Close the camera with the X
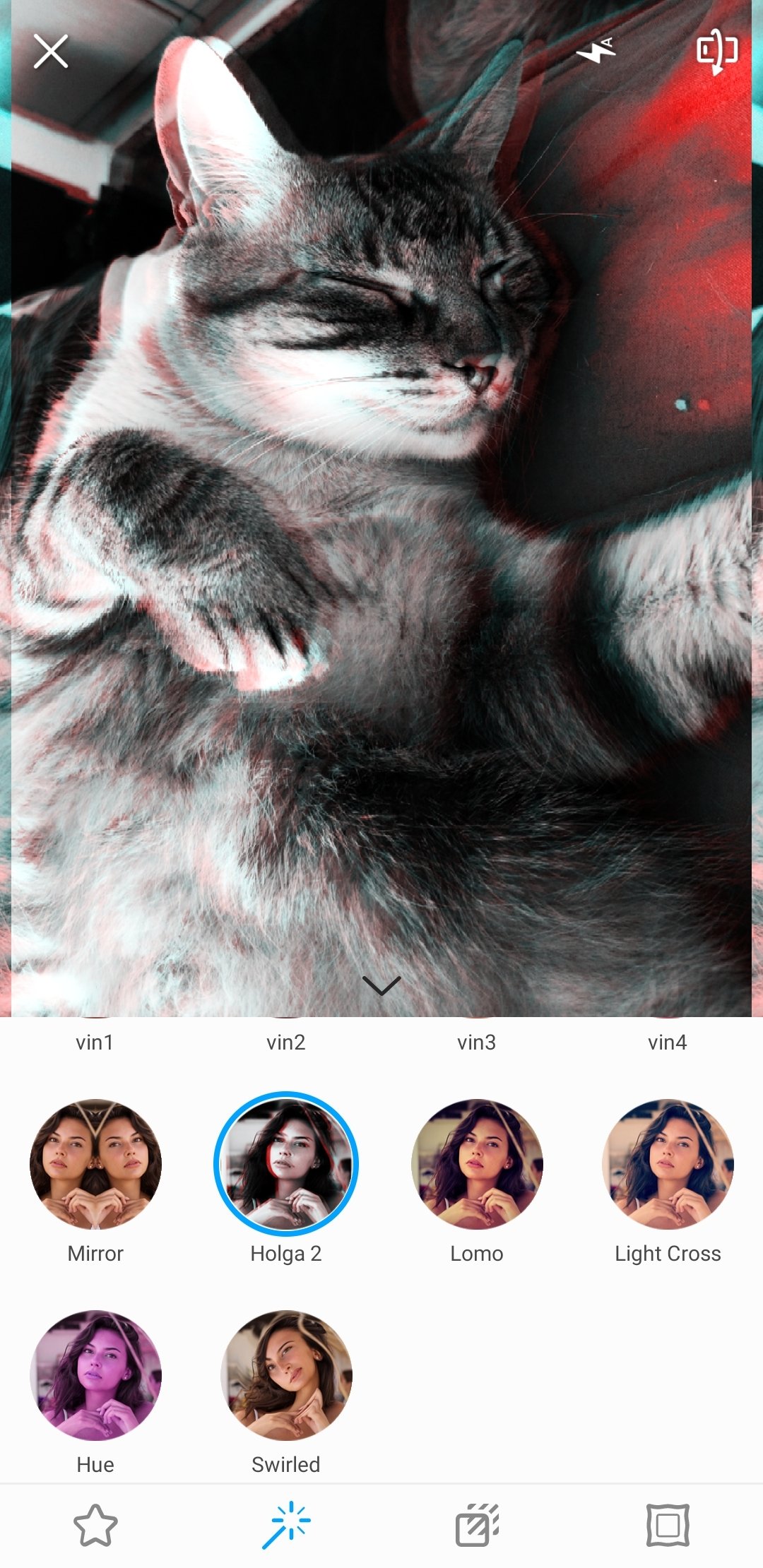Screen dimensions: 763x1568 coord(51,52)
